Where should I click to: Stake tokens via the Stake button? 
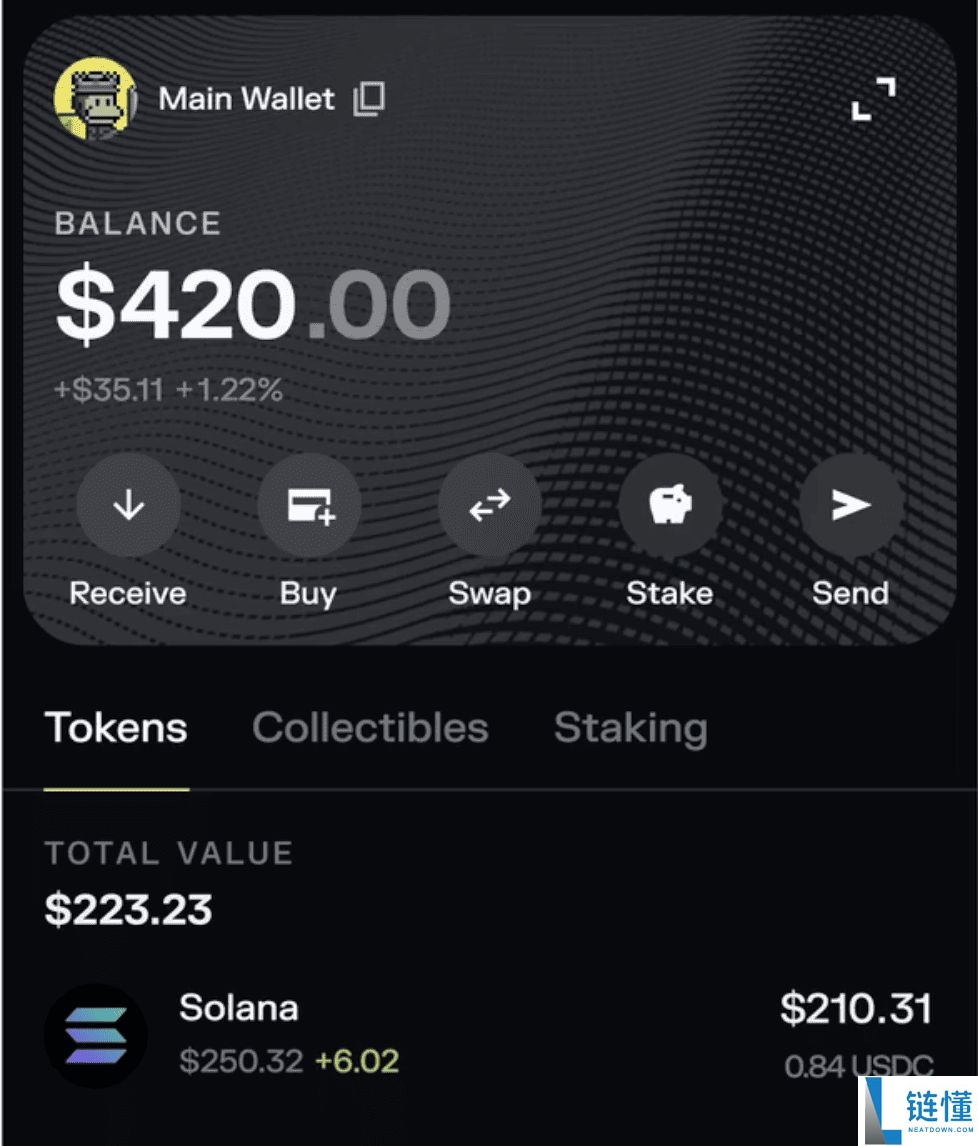click(x=669, y=506)
